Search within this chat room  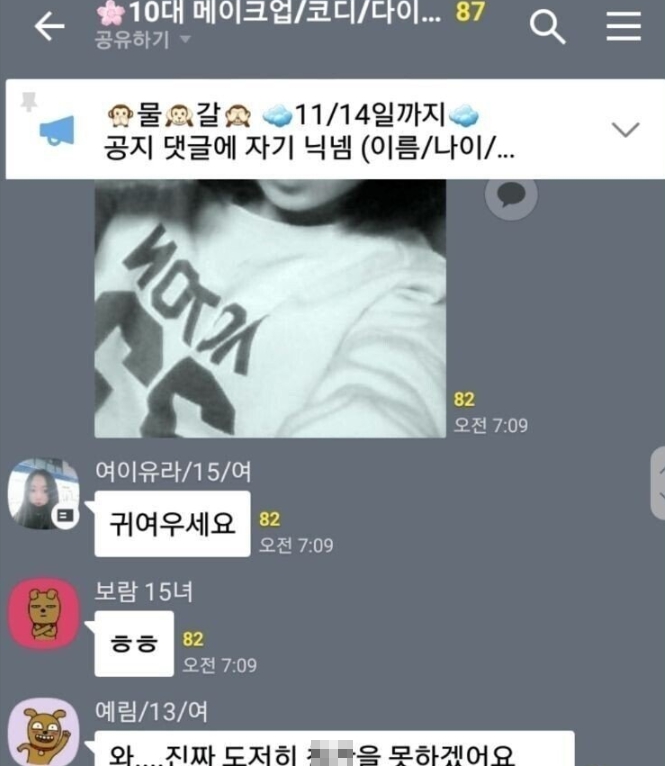coord(547,27)
